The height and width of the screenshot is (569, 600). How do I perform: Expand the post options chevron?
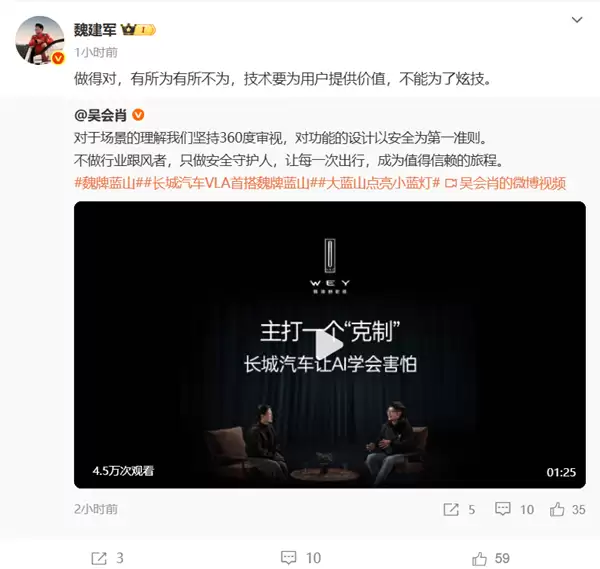(x=577, y=21)
